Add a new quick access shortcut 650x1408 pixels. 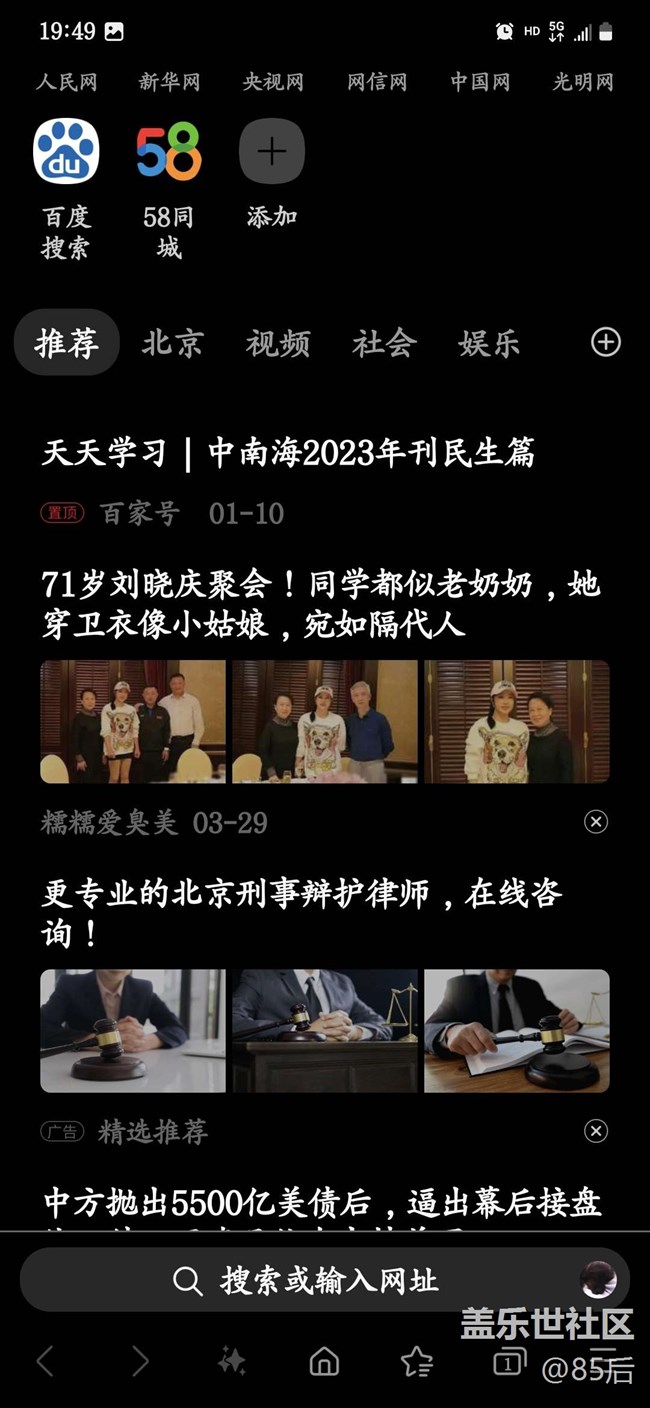click(x=272, y=151)
